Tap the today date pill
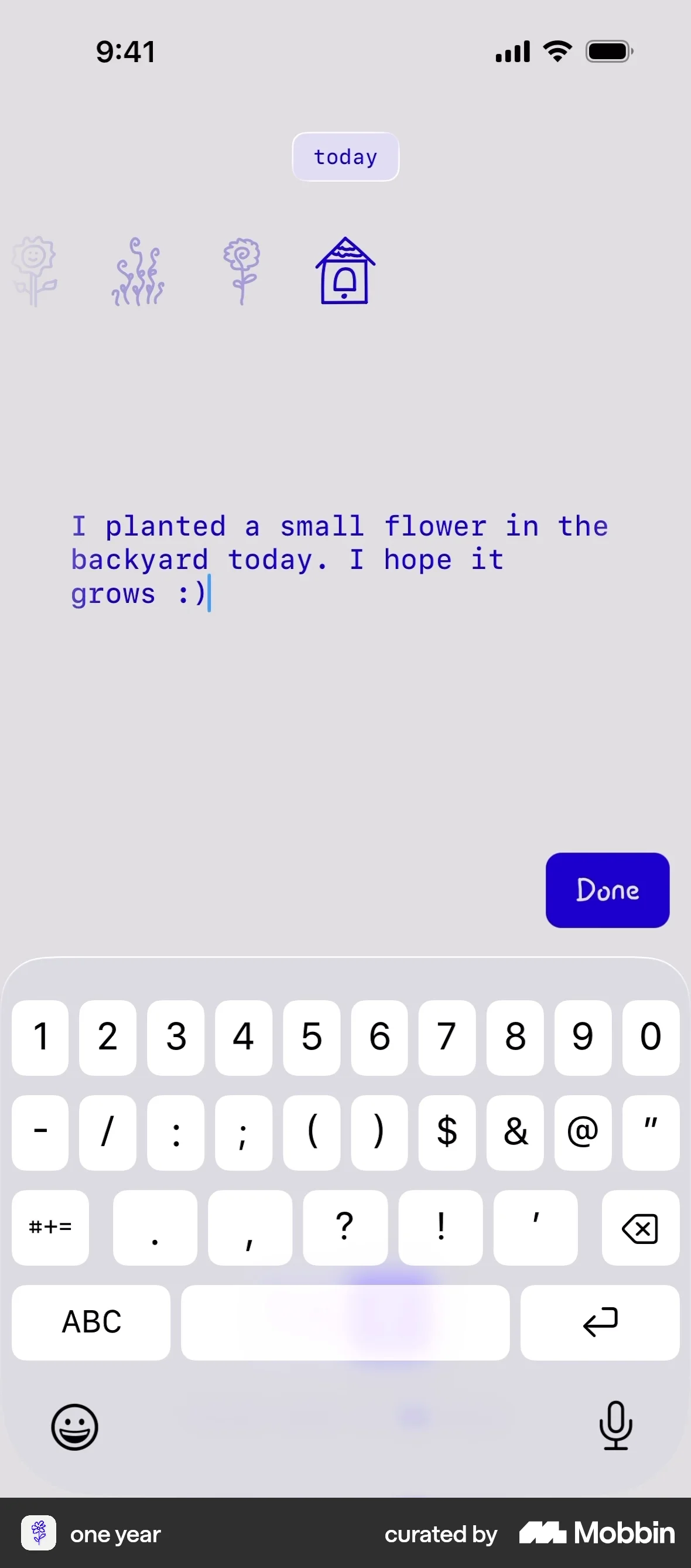 coord(345,156)
